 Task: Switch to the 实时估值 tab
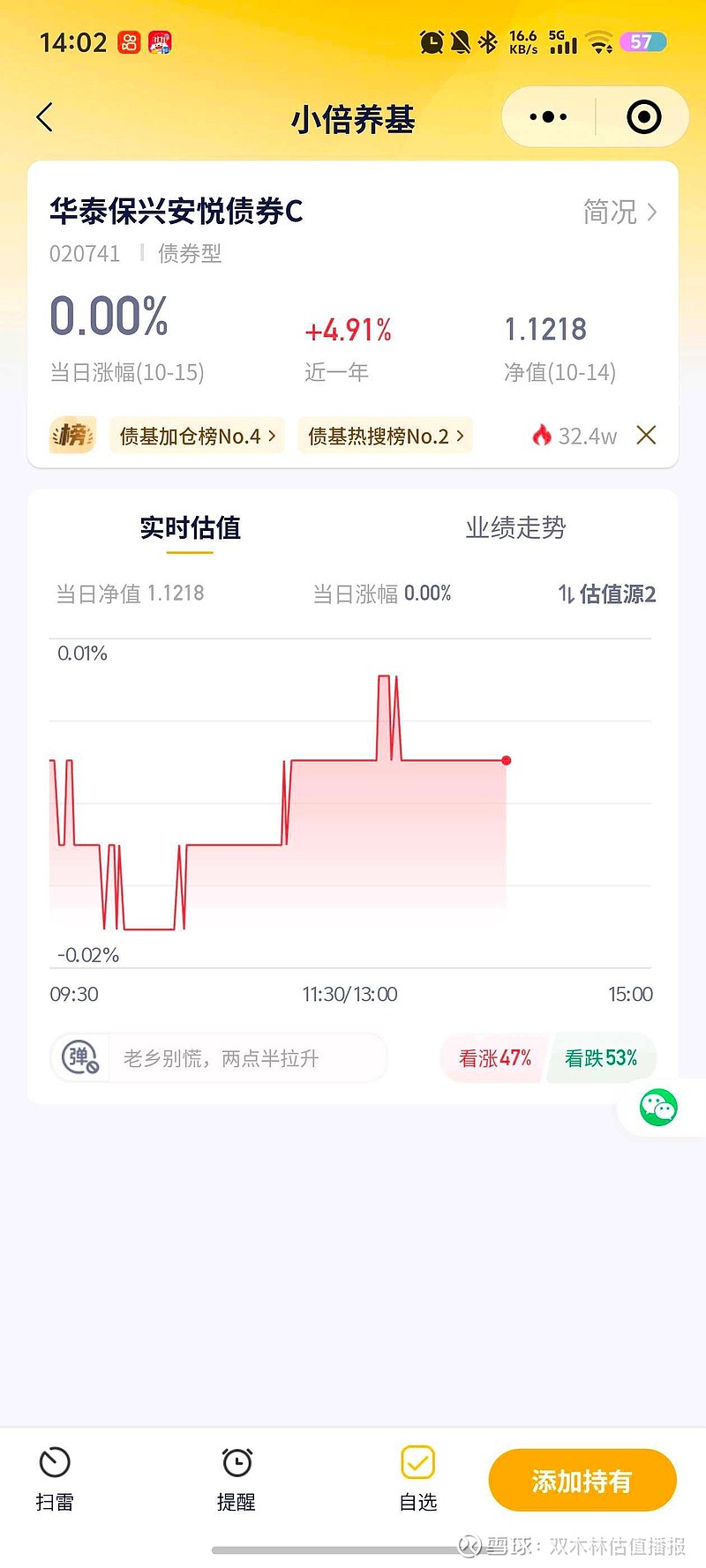click(191, 527)
